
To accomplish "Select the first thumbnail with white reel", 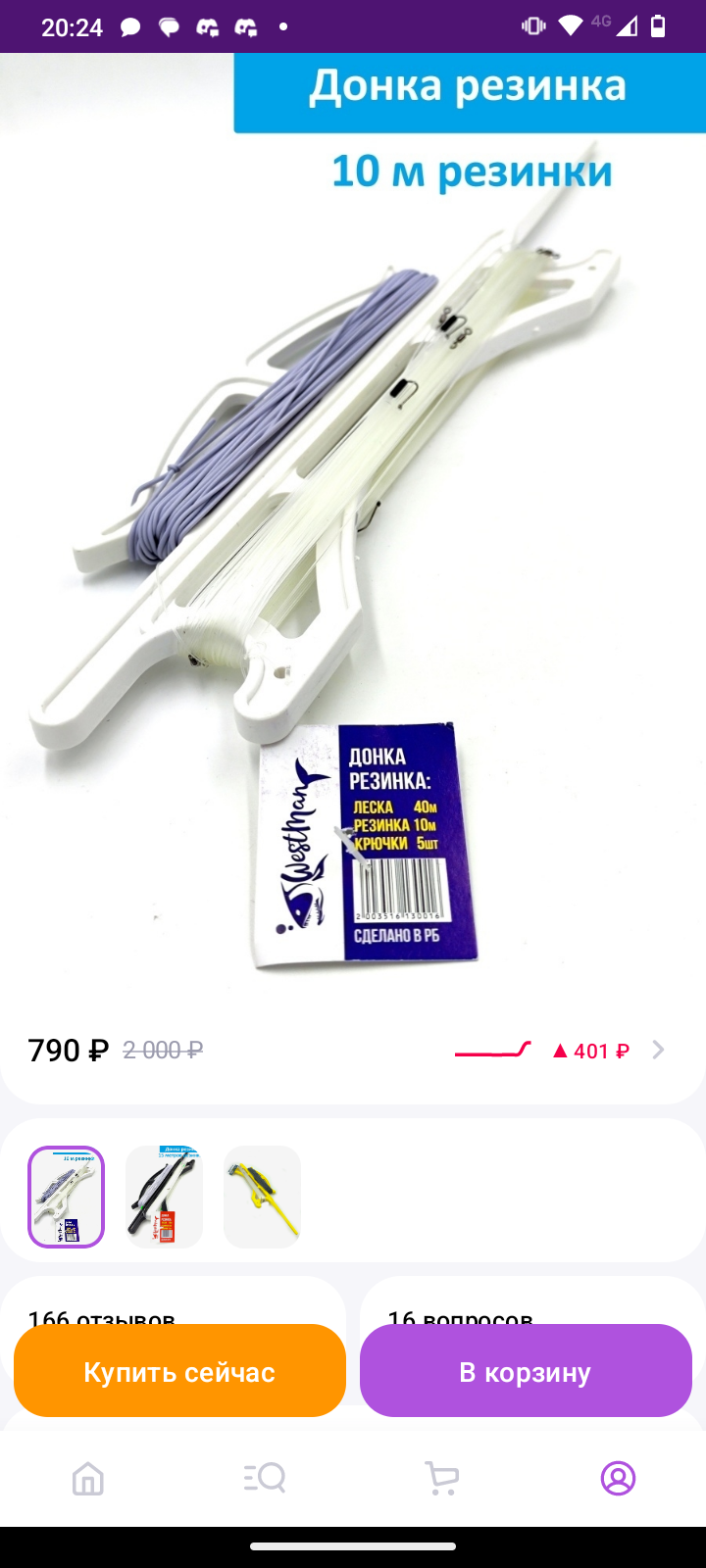I will point(66,1197).
